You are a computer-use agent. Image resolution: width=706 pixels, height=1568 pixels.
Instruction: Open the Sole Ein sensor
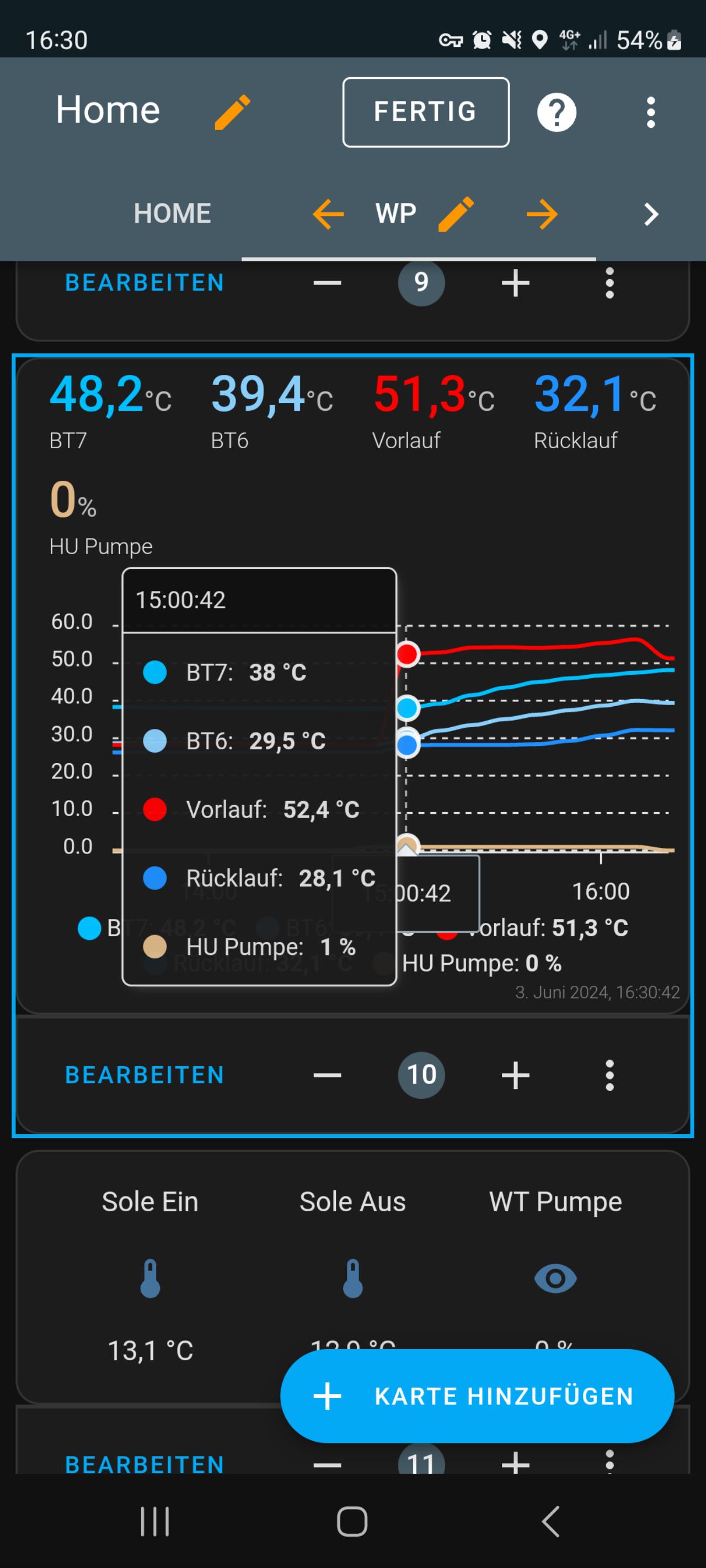pos(151,1276)
